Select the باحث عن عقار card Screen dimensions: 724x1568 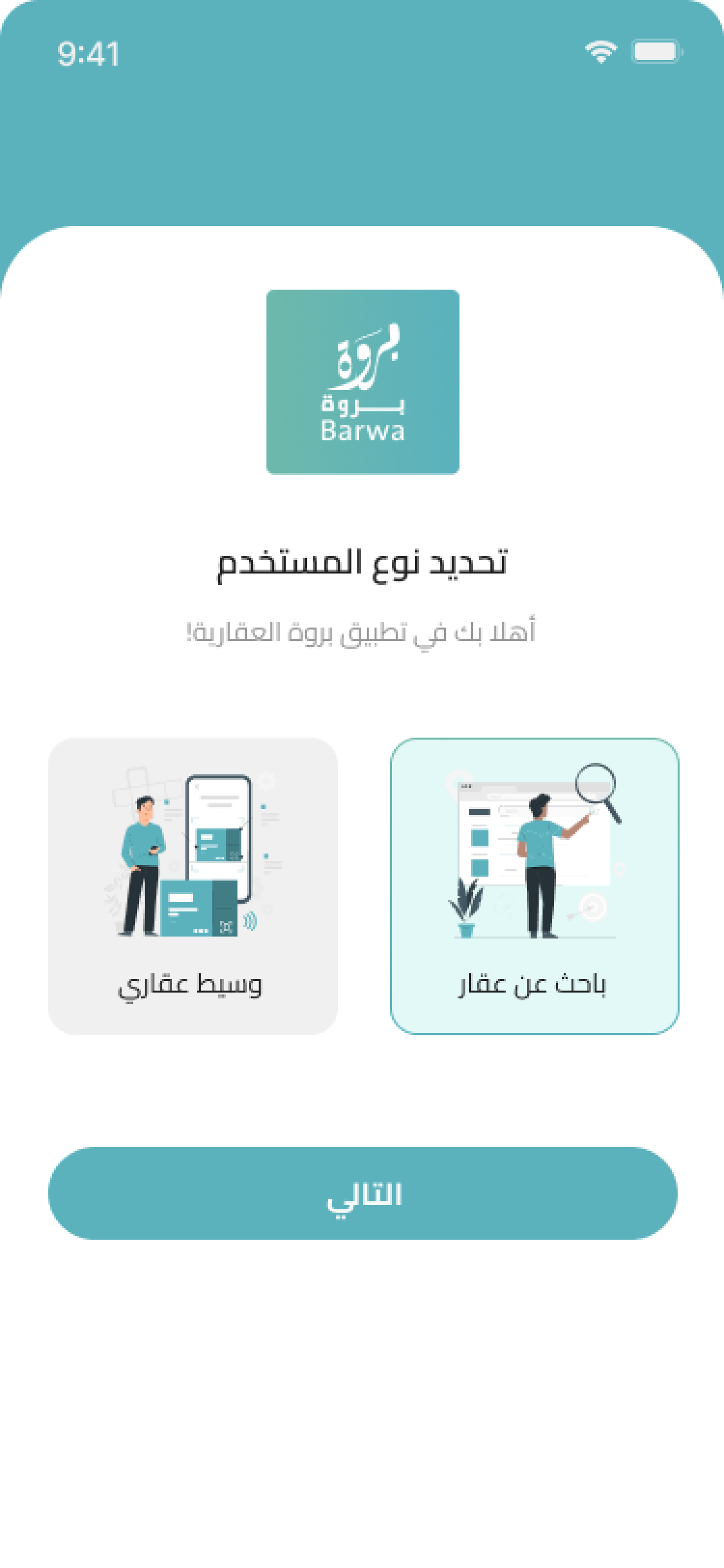point(534,886)
